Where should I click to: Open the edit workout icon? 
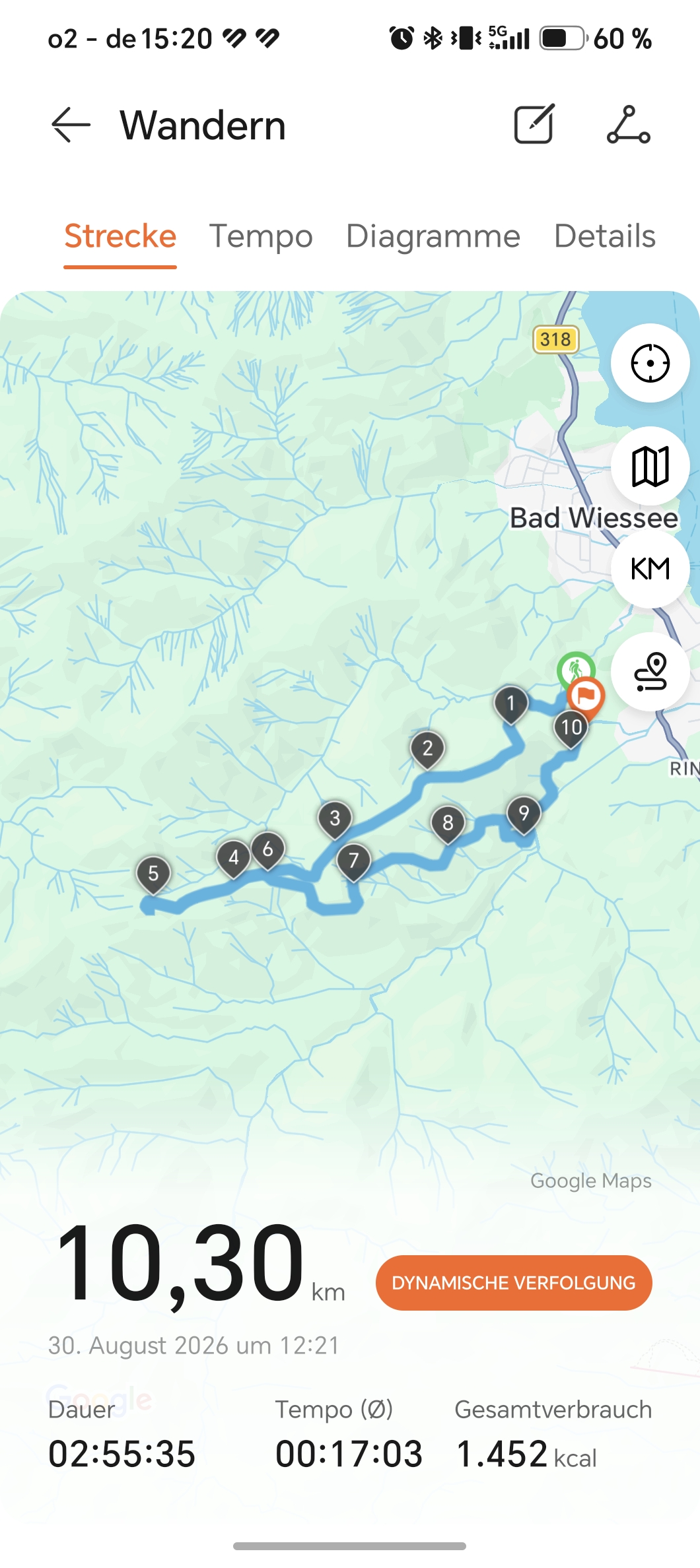coord(534,124)
